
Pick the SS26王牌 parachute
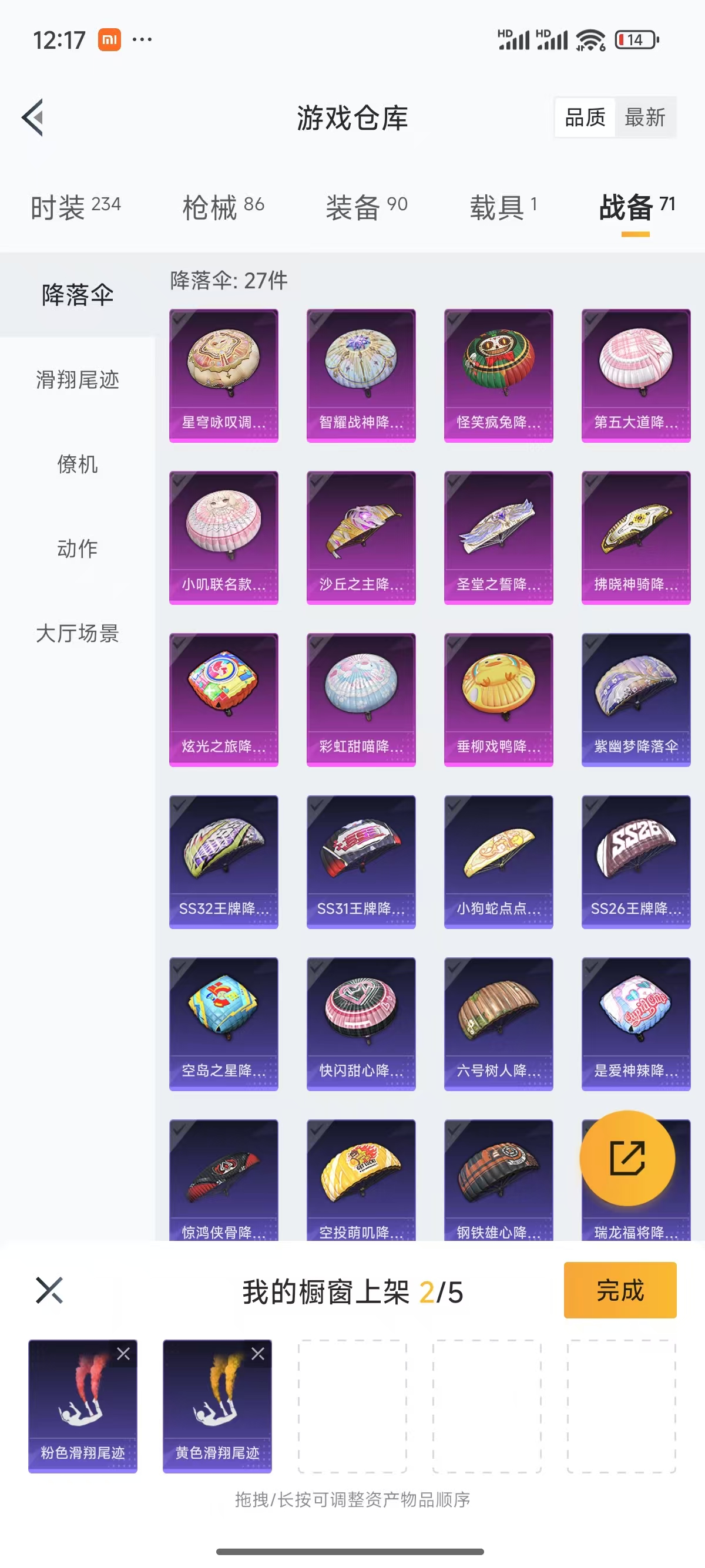[636, 862]
